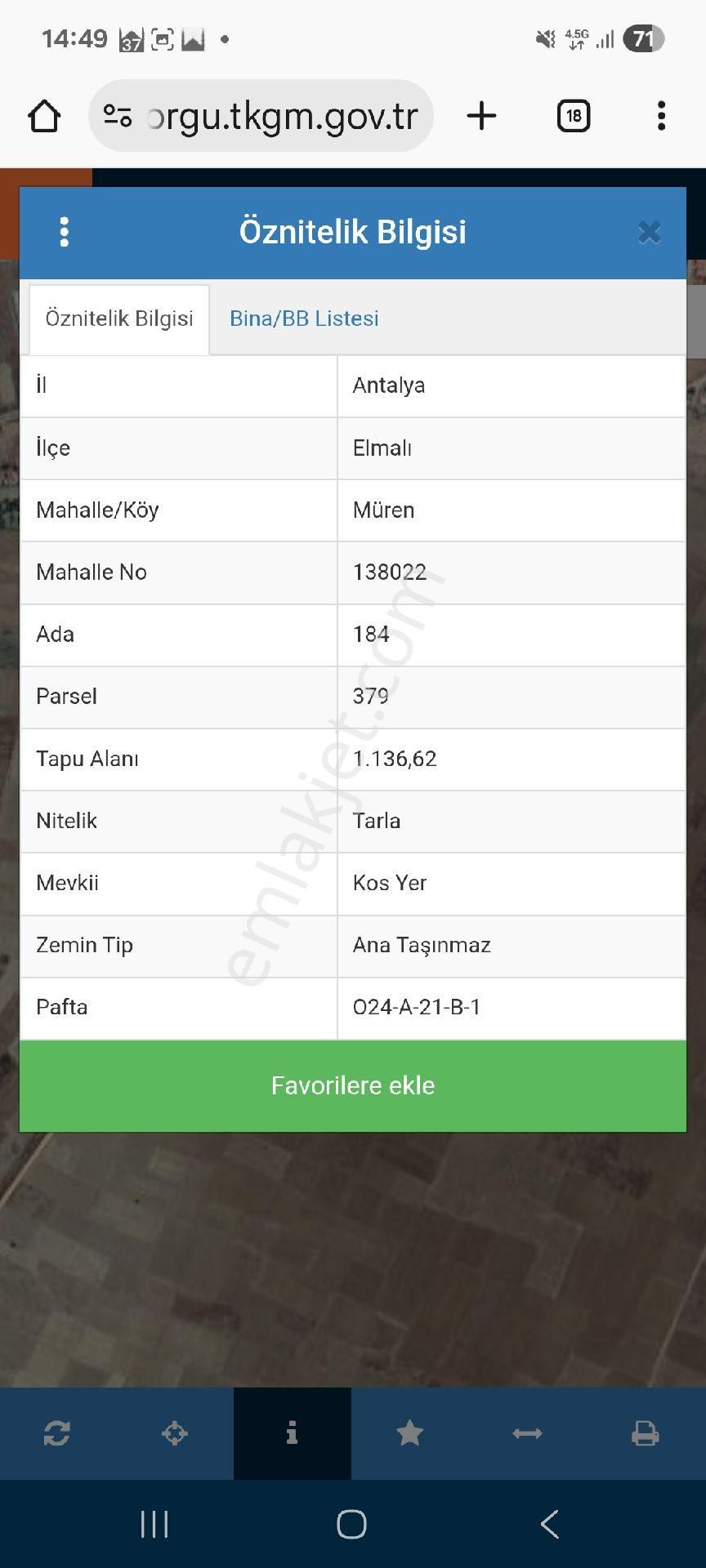This screenshot has width=706, height=1568.
Task: Open the parcel info panel icon
Action: pyautogui.click(x=293, y=1433)
